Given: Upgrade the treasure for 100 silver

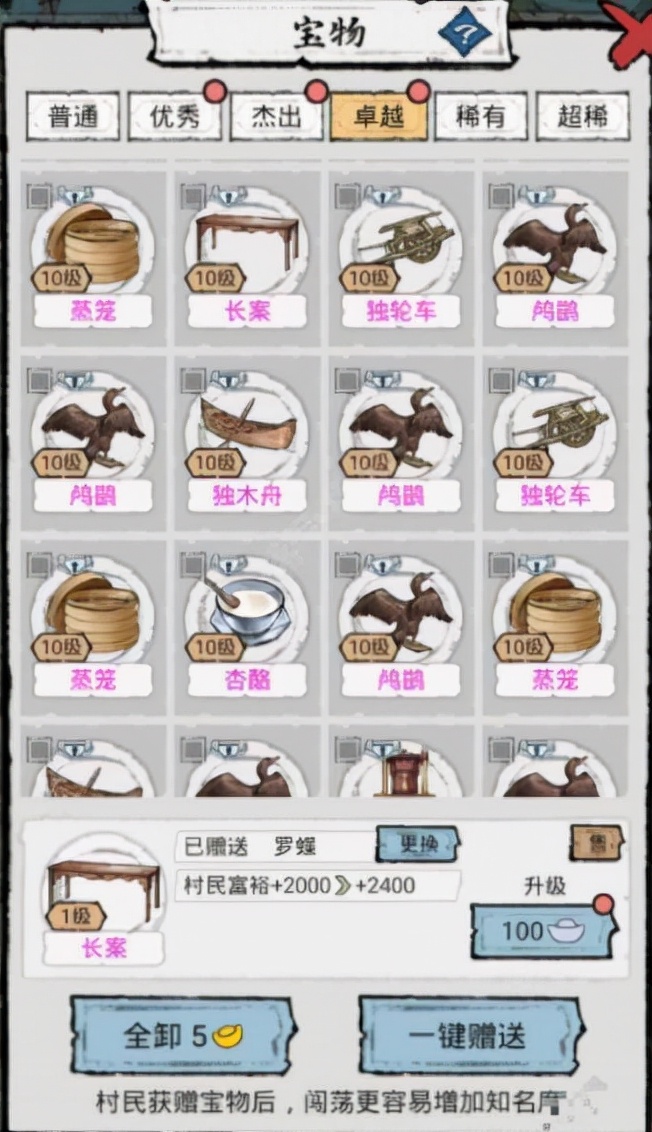Looking at the screenshot, I should click(540, 931).
